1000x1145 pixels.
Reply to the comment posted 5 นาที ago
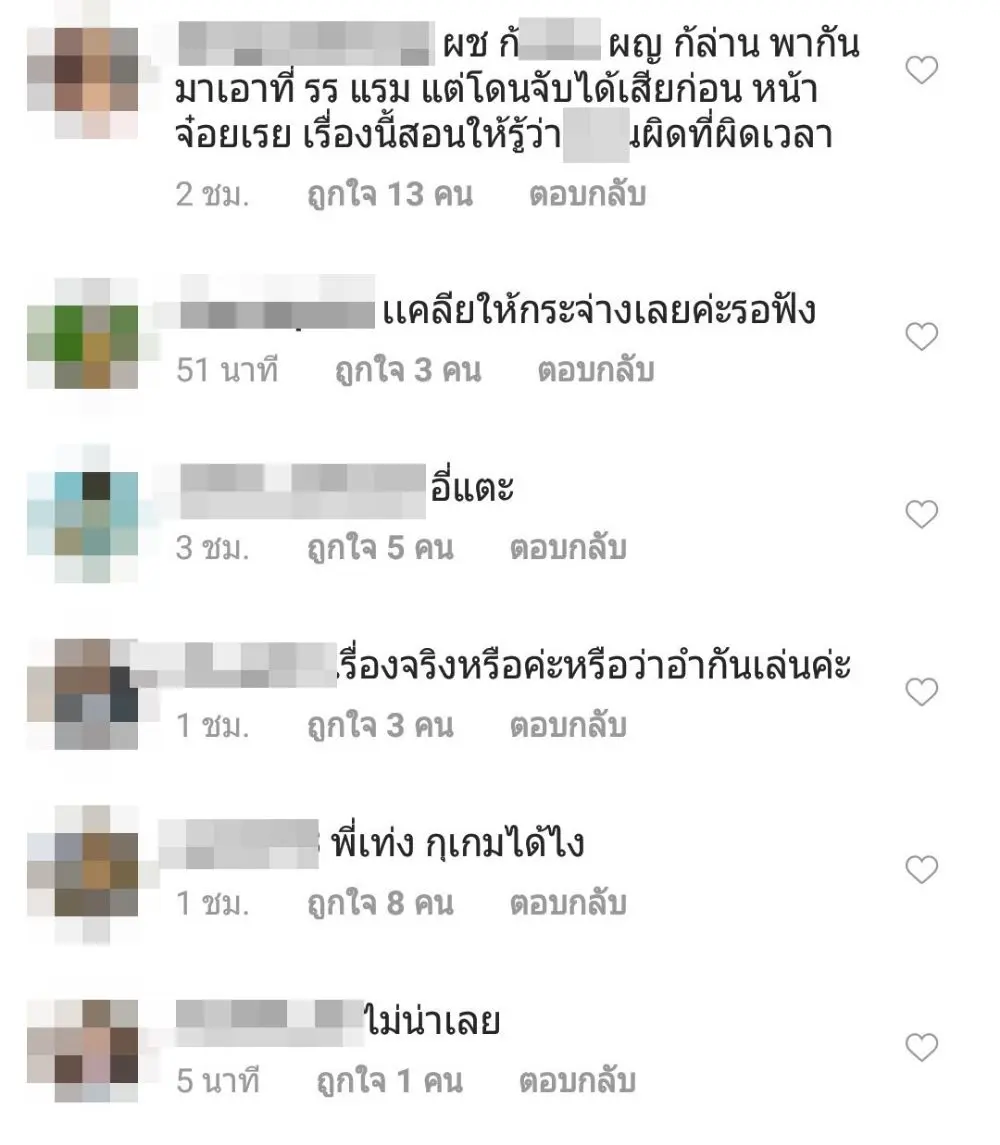point(577,1081)
